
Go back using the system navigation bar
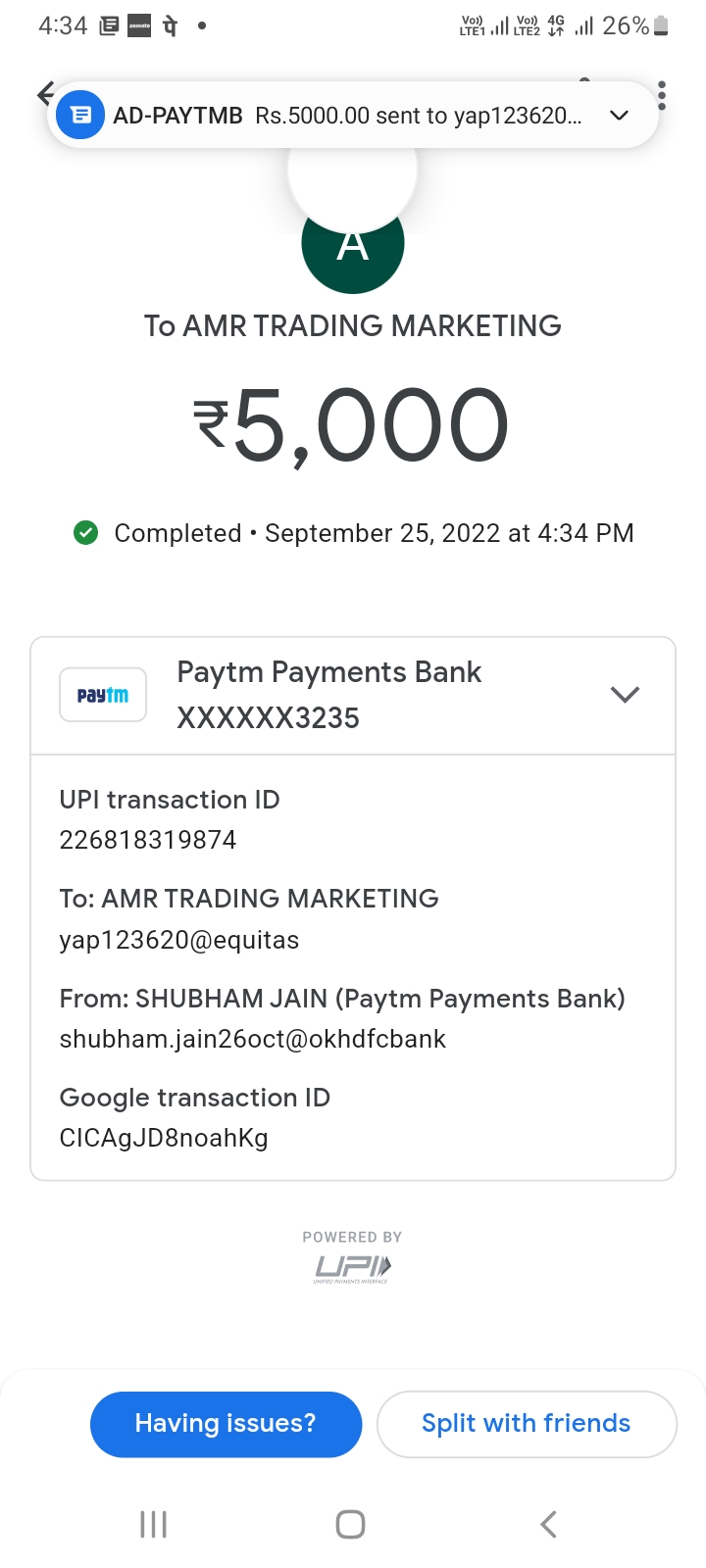[548, 1524]
